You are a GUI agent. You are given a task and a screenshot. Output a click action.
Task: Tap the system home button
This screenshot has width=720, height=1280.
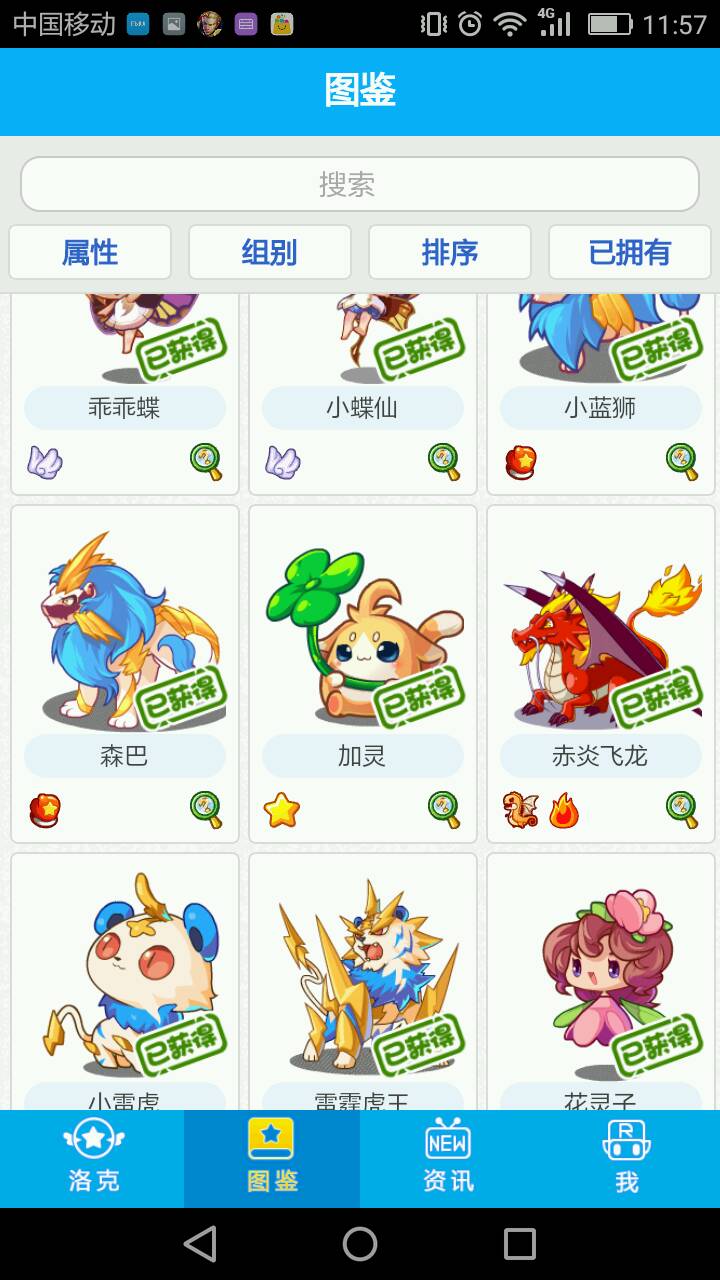[x=360, y=1244]
